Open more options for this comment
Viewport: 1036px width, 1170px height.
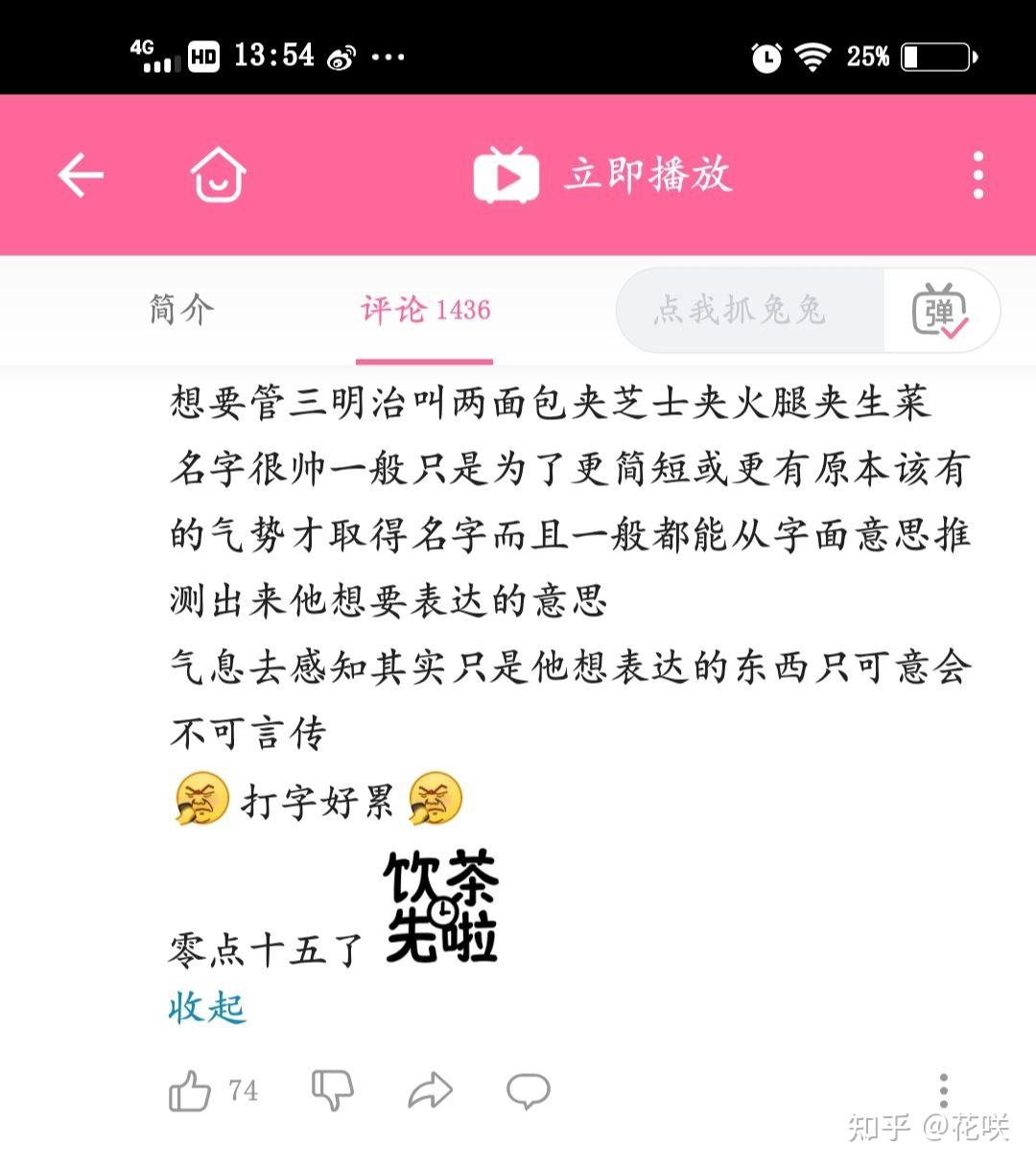pyautogui.click(x=944, y=1091)
